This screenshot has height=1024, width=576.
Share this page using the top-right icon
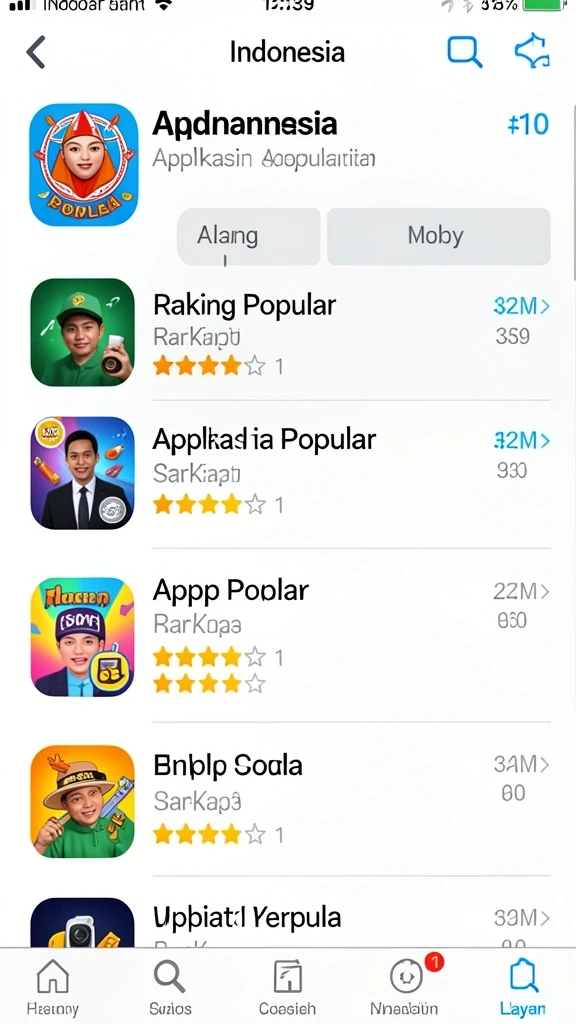click(x=532, y=52)
